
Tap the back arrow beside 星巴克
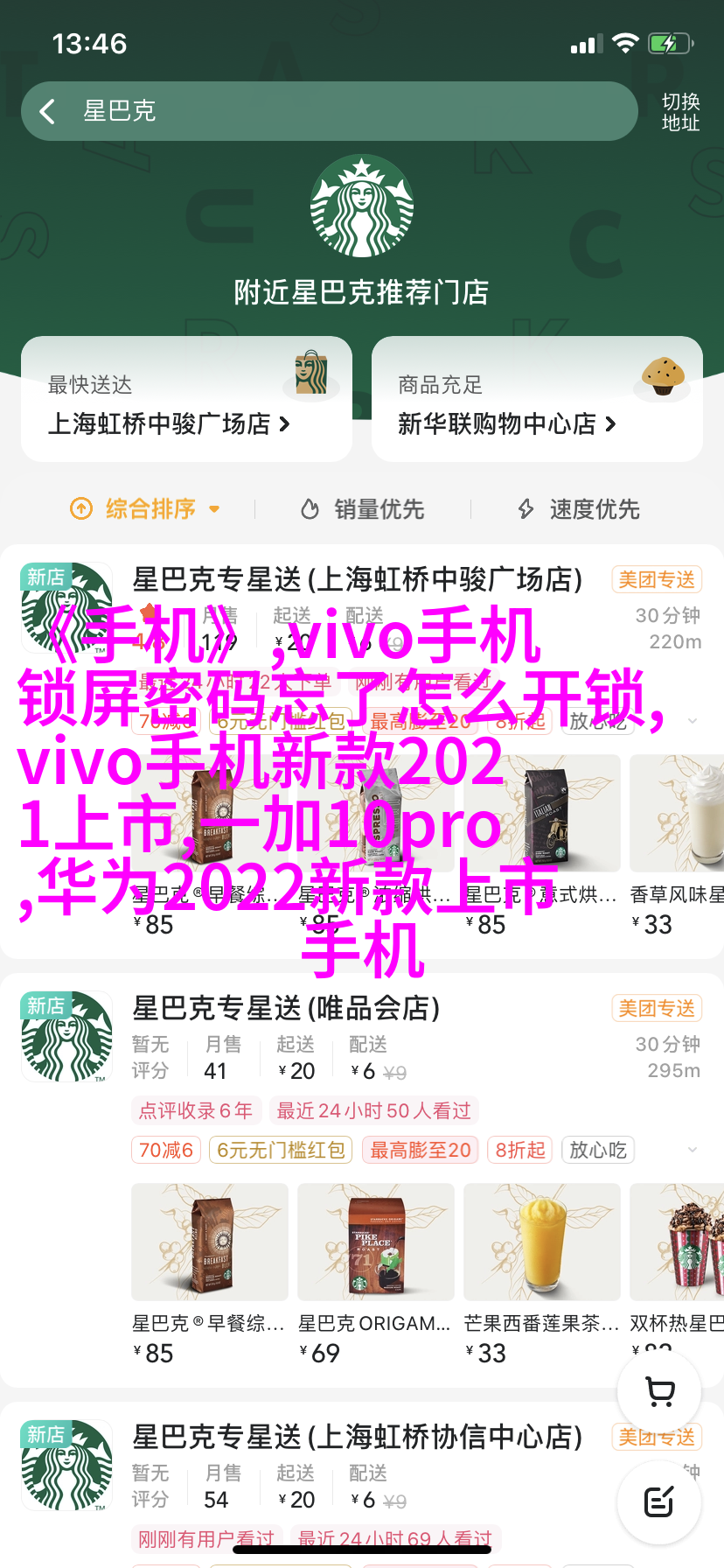point(48,111)
